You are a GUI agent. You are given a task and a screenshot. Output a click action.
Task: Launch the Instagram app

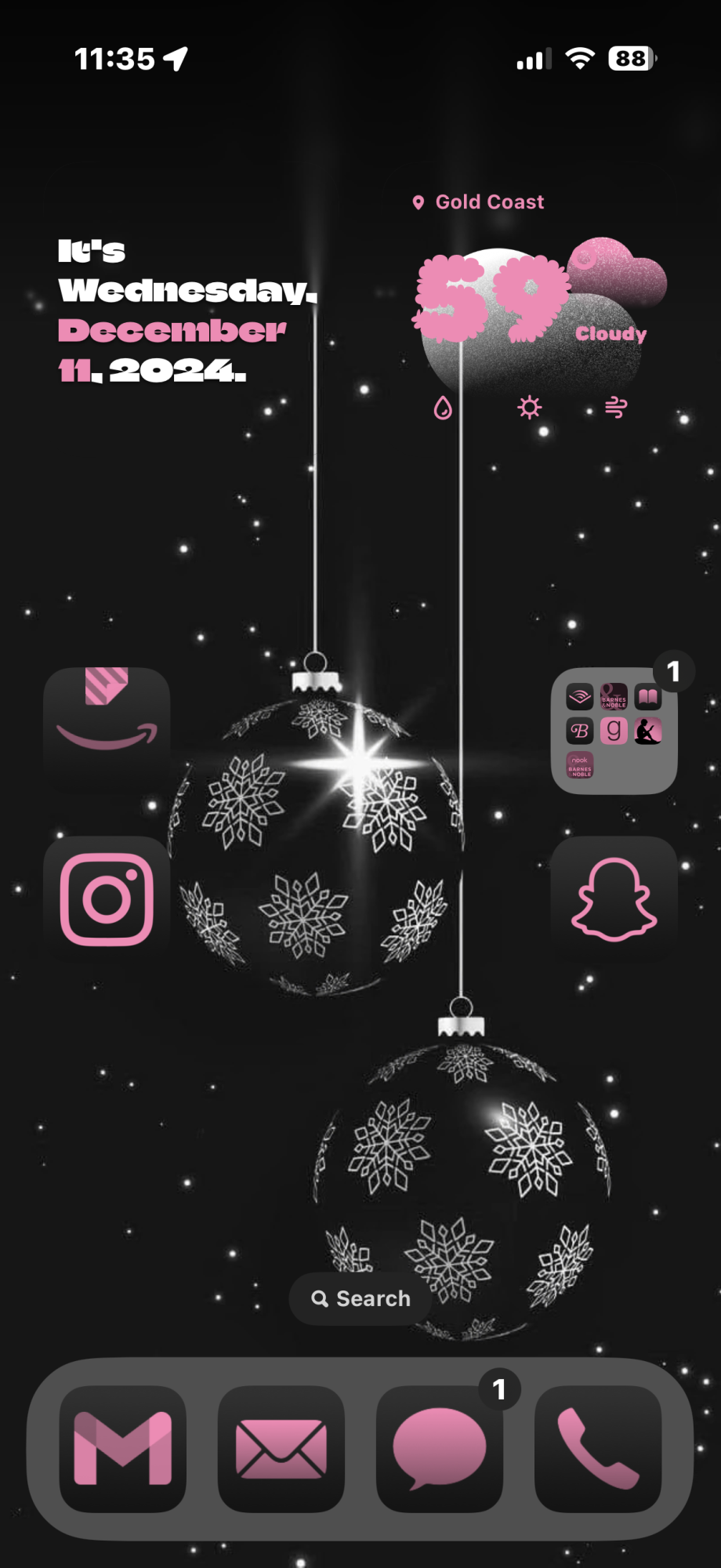107,899
